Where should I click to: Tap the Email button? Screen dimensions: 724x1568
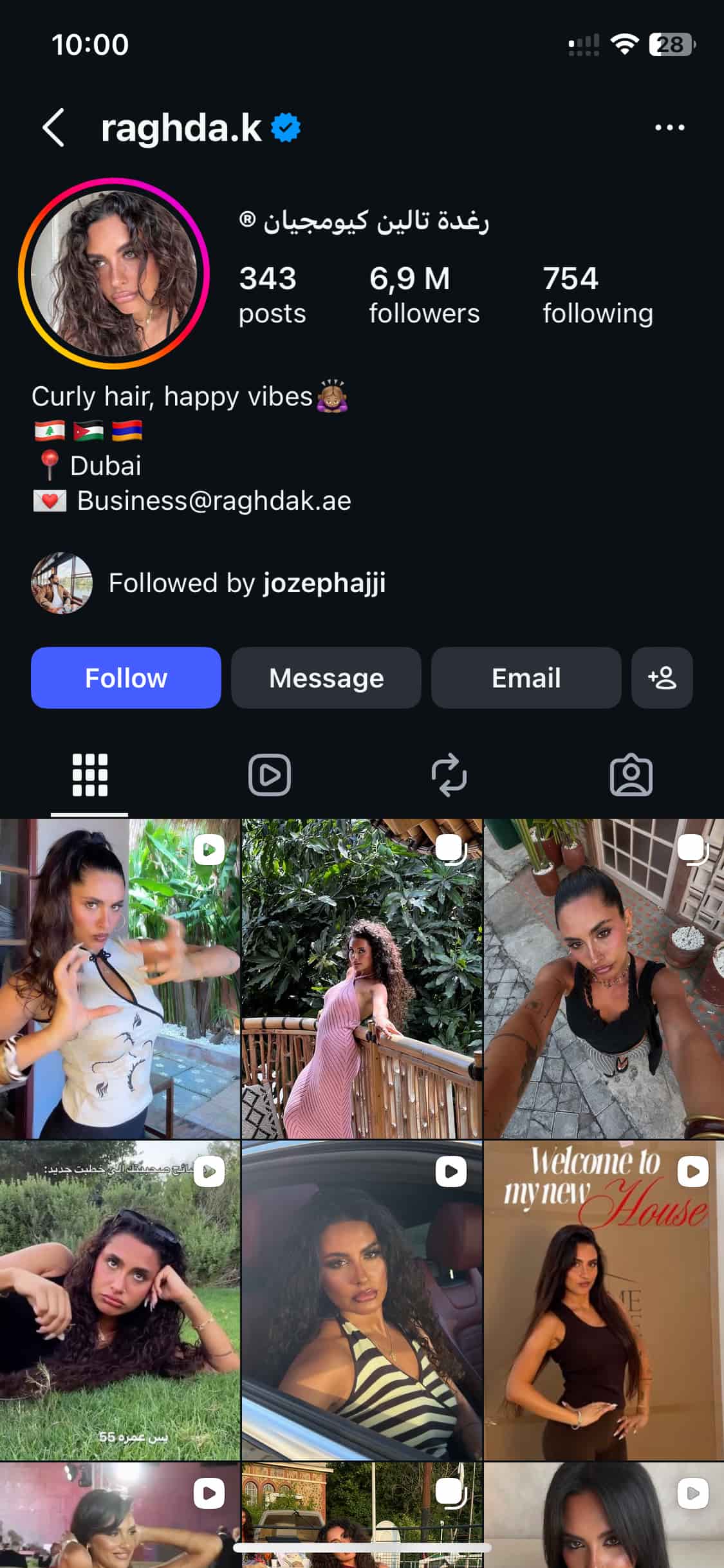pyautogui.click(x=526, y=678)
